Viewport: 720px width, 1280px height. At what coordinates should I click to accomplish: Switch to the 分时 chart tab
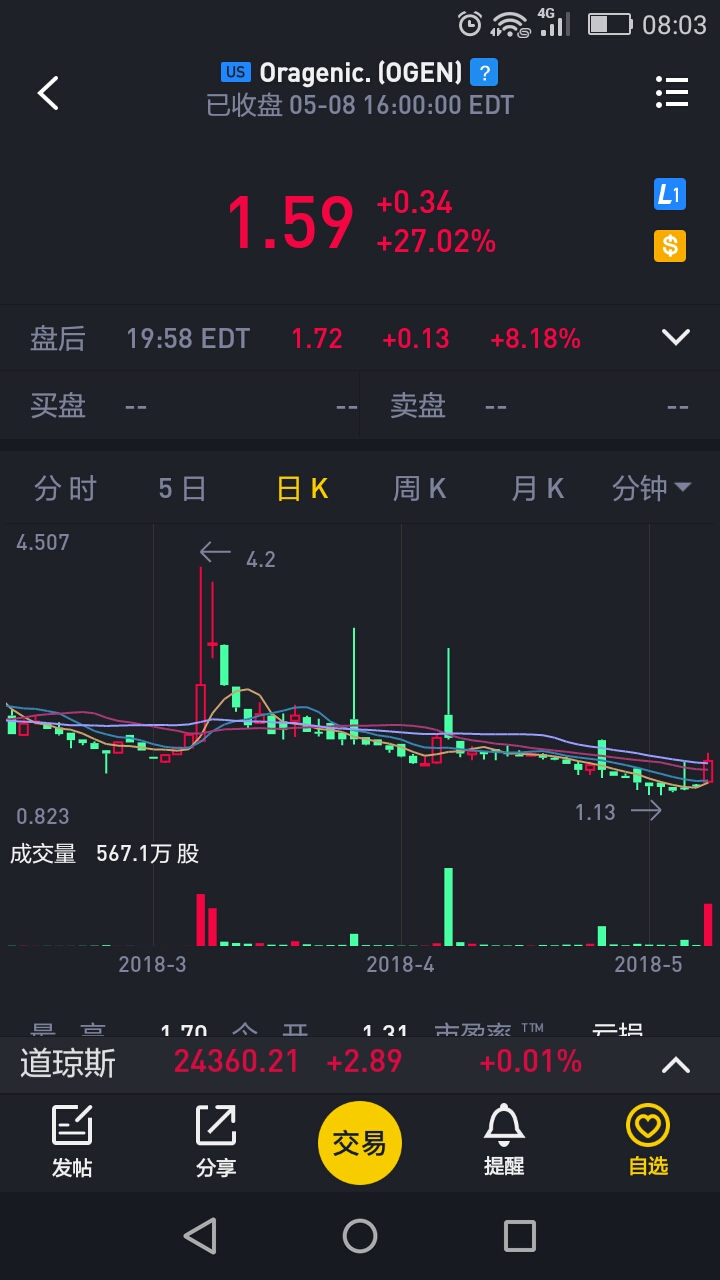pos(65,488)
